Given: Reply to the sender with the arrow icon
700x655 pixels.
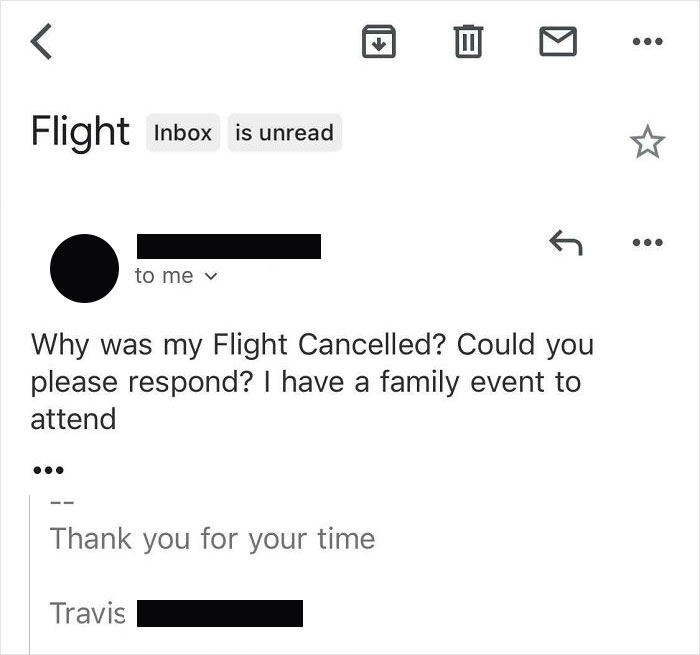Looking at the screenshot, I should [566, 242].
